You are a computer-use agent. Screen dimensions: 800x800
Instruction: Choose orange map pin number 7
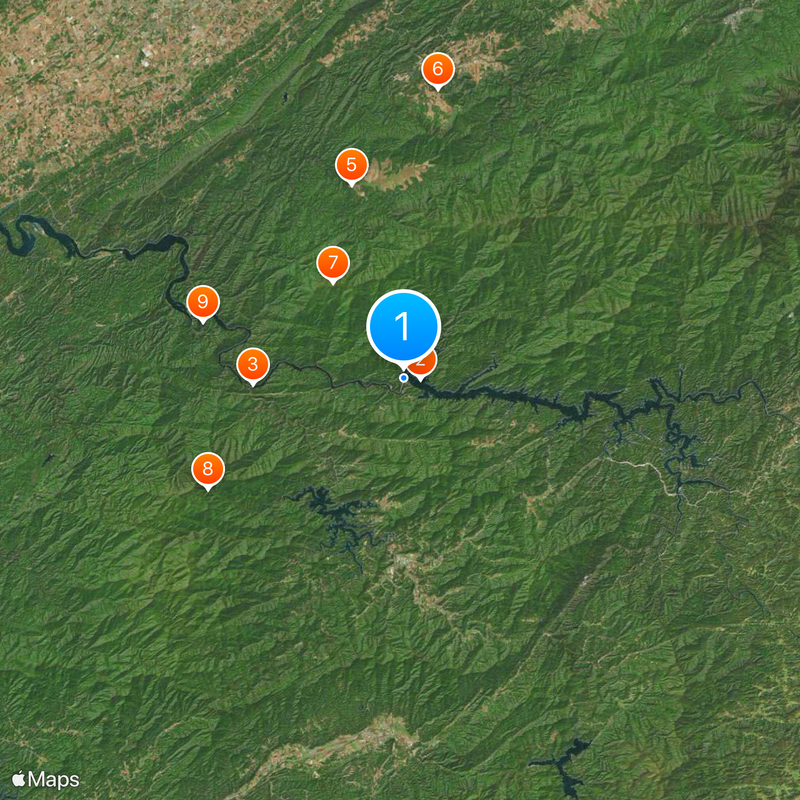(332, 263)
